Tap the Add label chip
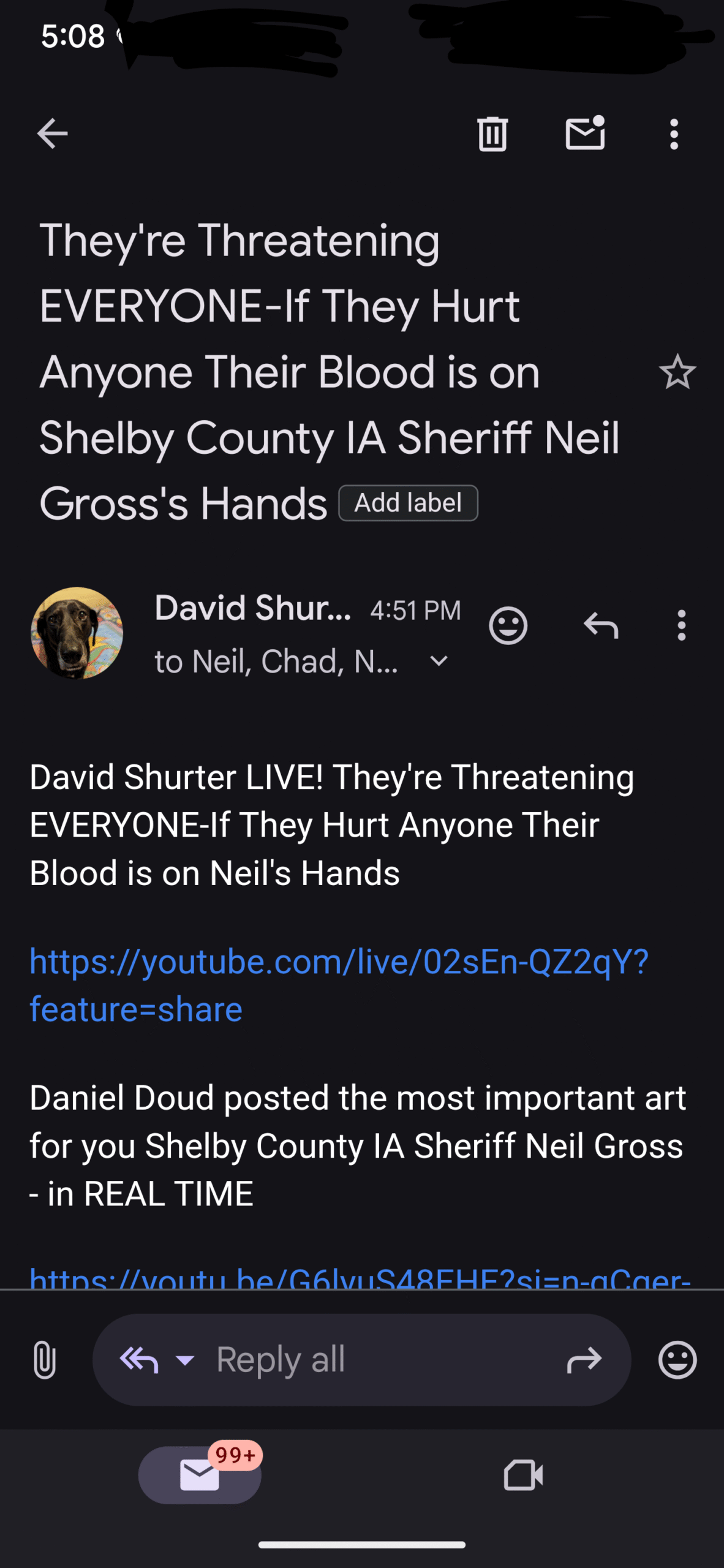 tap(409, 503)
